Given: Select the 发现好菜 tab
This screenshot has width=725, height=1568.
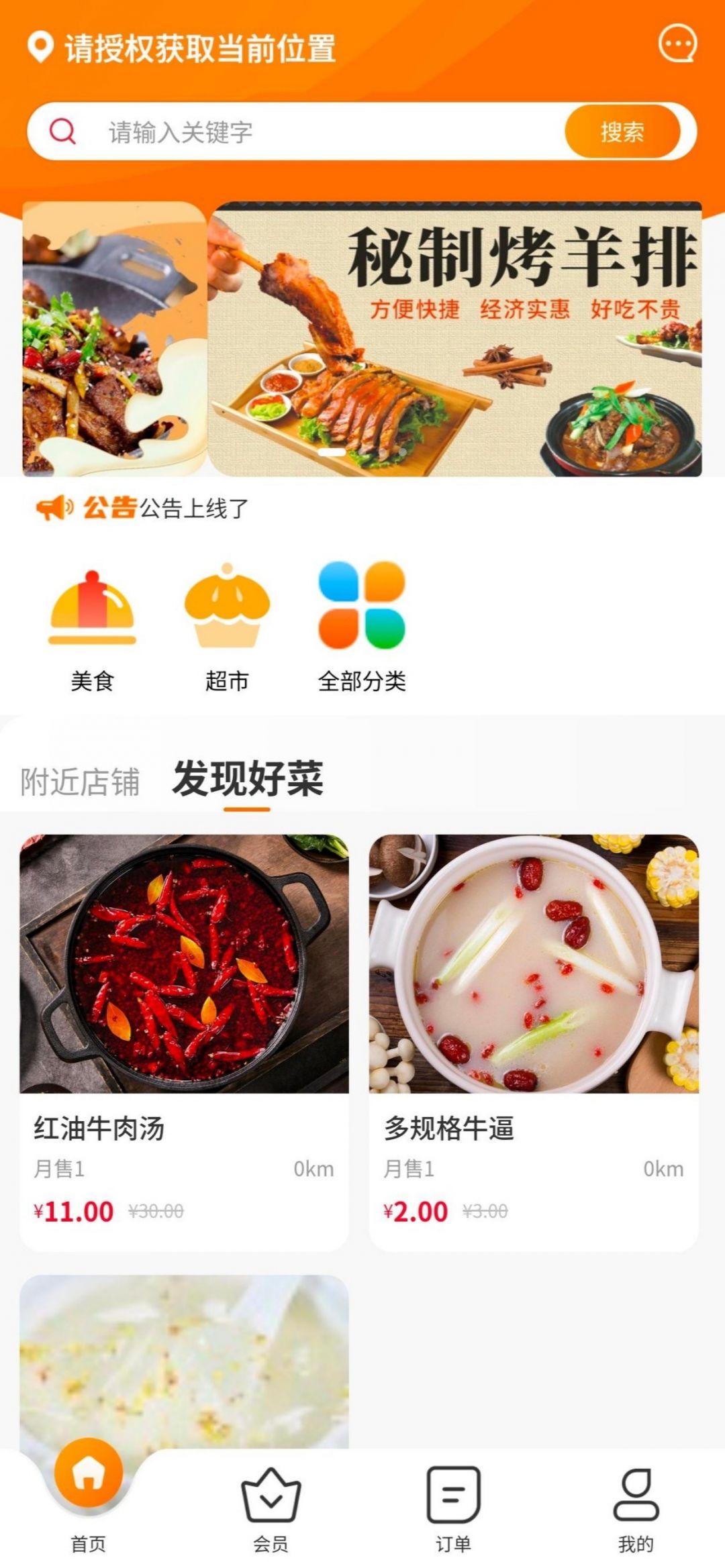Looking at the screenshot, I should coord(248,780).
